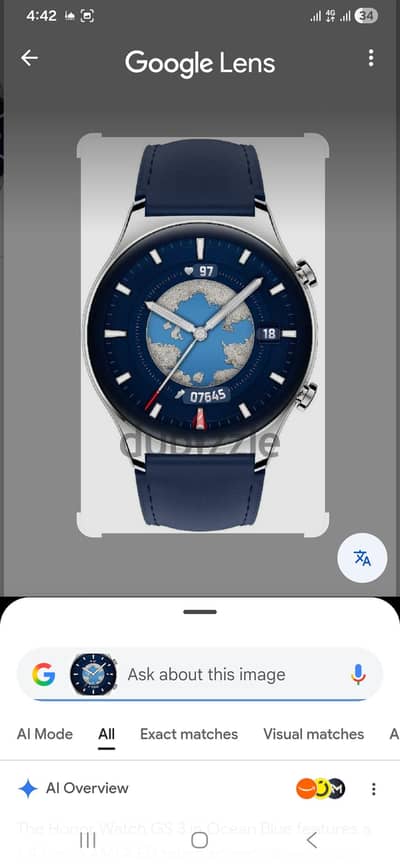Tap the system home button

click(199, 841)
